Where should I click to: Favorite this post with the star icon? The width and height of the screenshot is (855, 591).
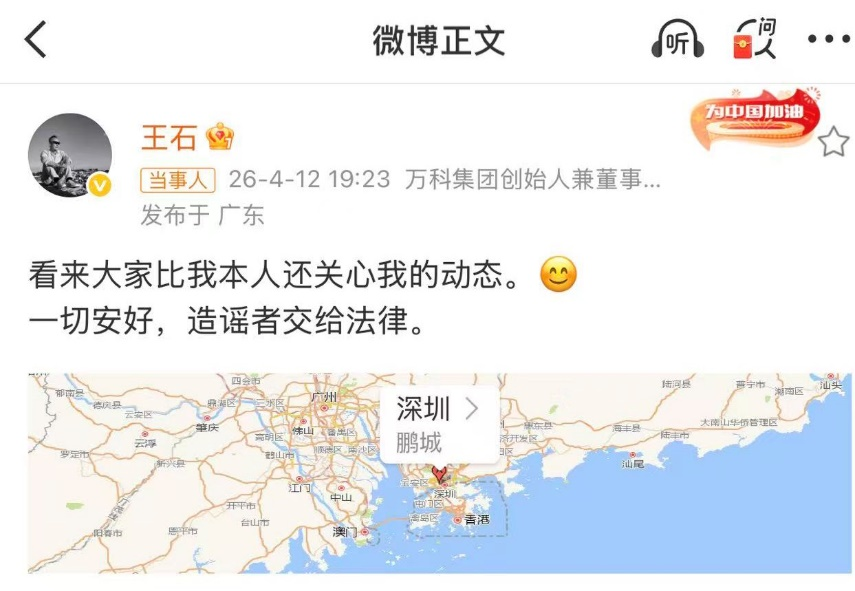833,143
